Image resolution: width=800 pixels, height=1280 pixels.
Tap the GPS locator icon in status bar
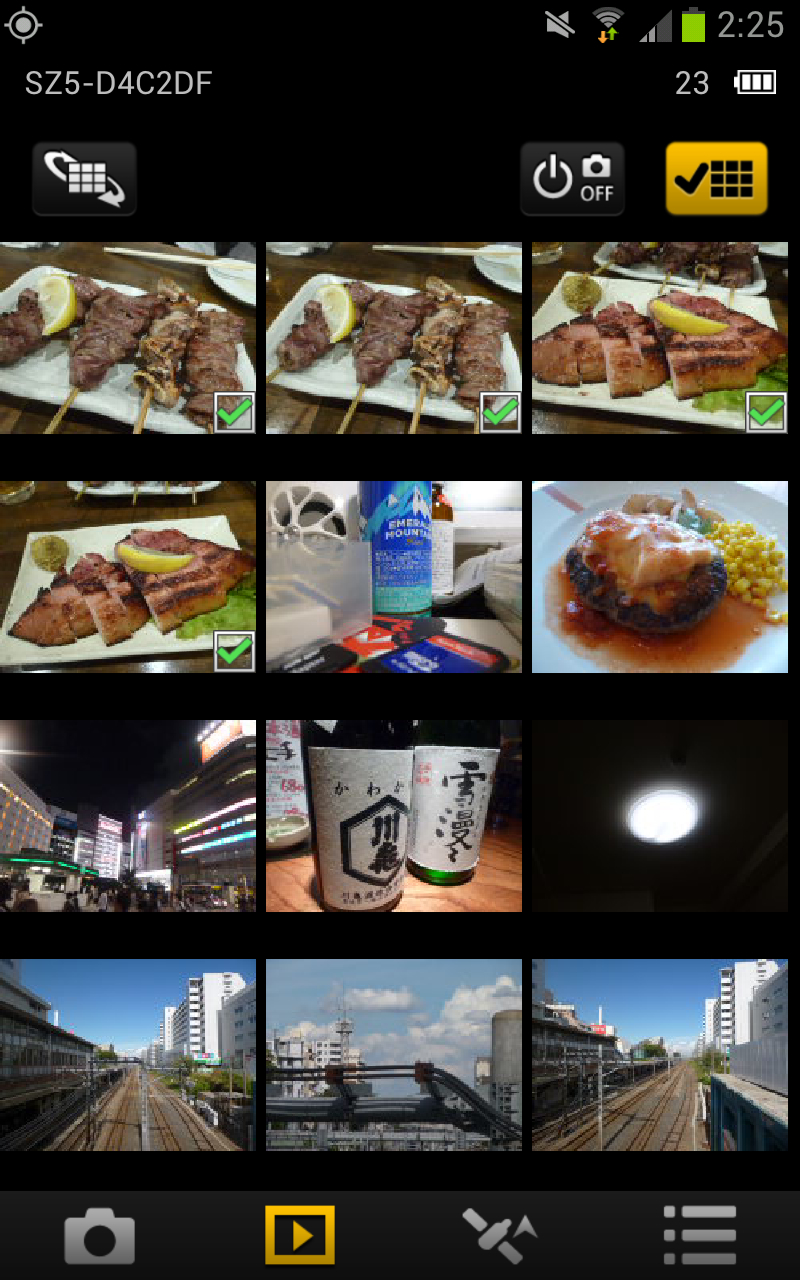coord(24,24)
